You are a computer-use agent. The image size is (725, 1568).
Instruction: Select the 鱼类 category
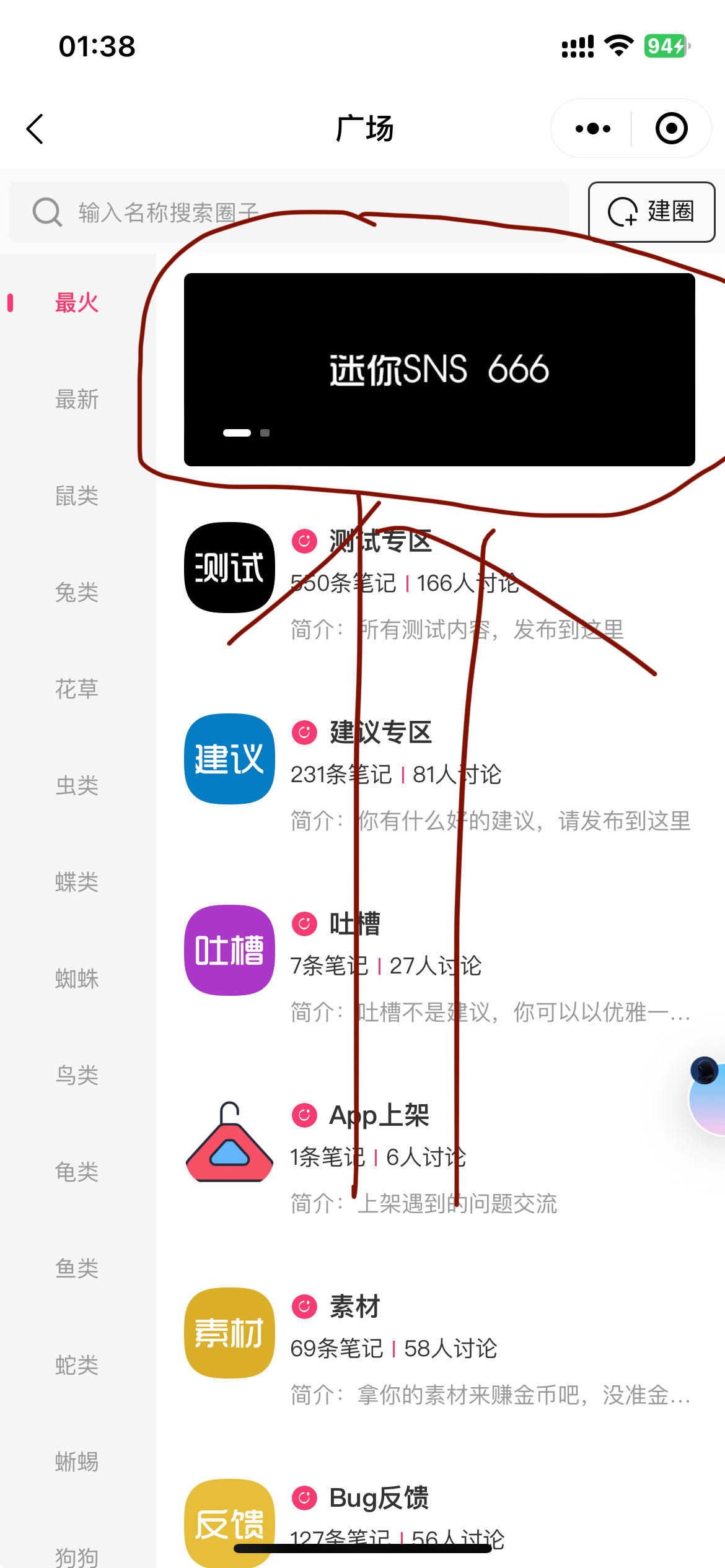pos(77,1269)
